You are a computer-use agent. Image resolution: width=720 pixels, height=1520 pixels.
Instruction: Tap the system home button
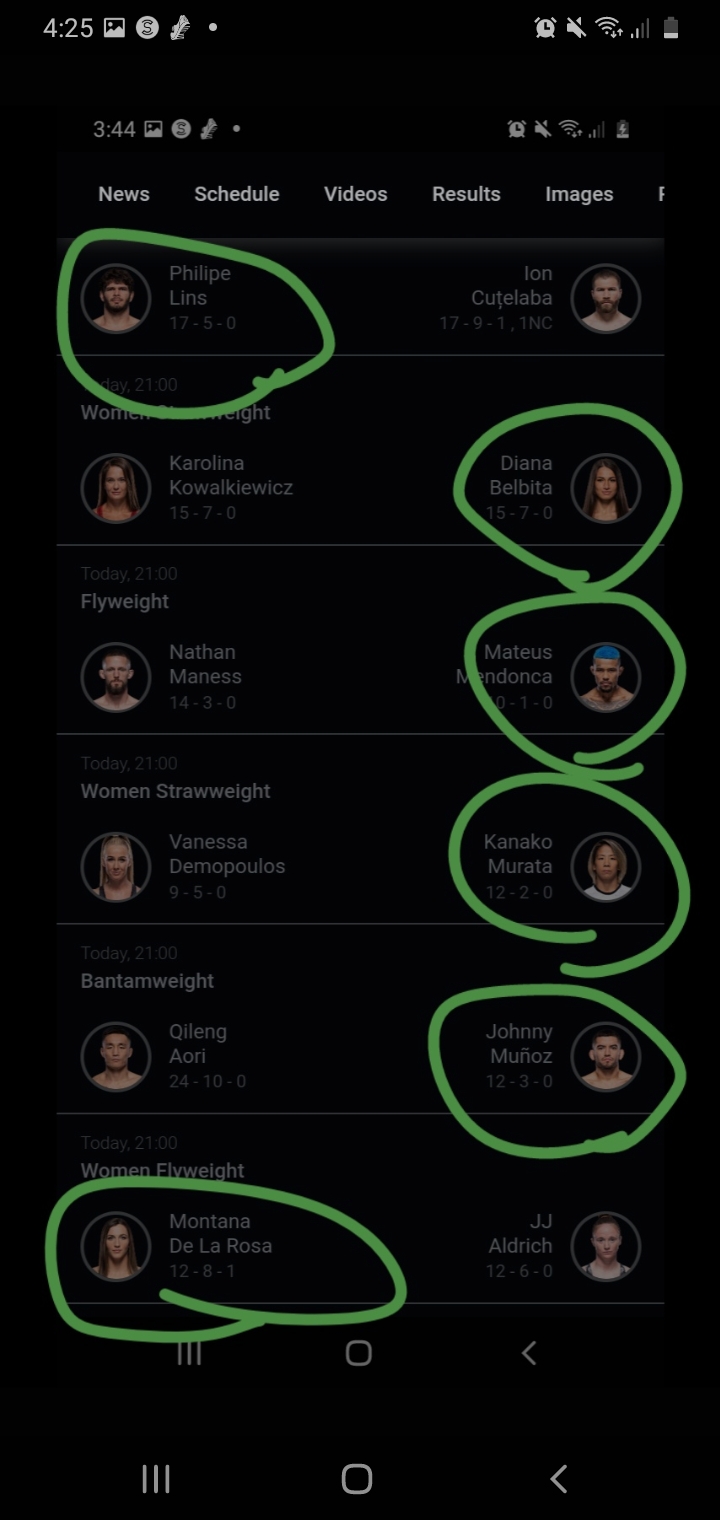[357, 1479]
